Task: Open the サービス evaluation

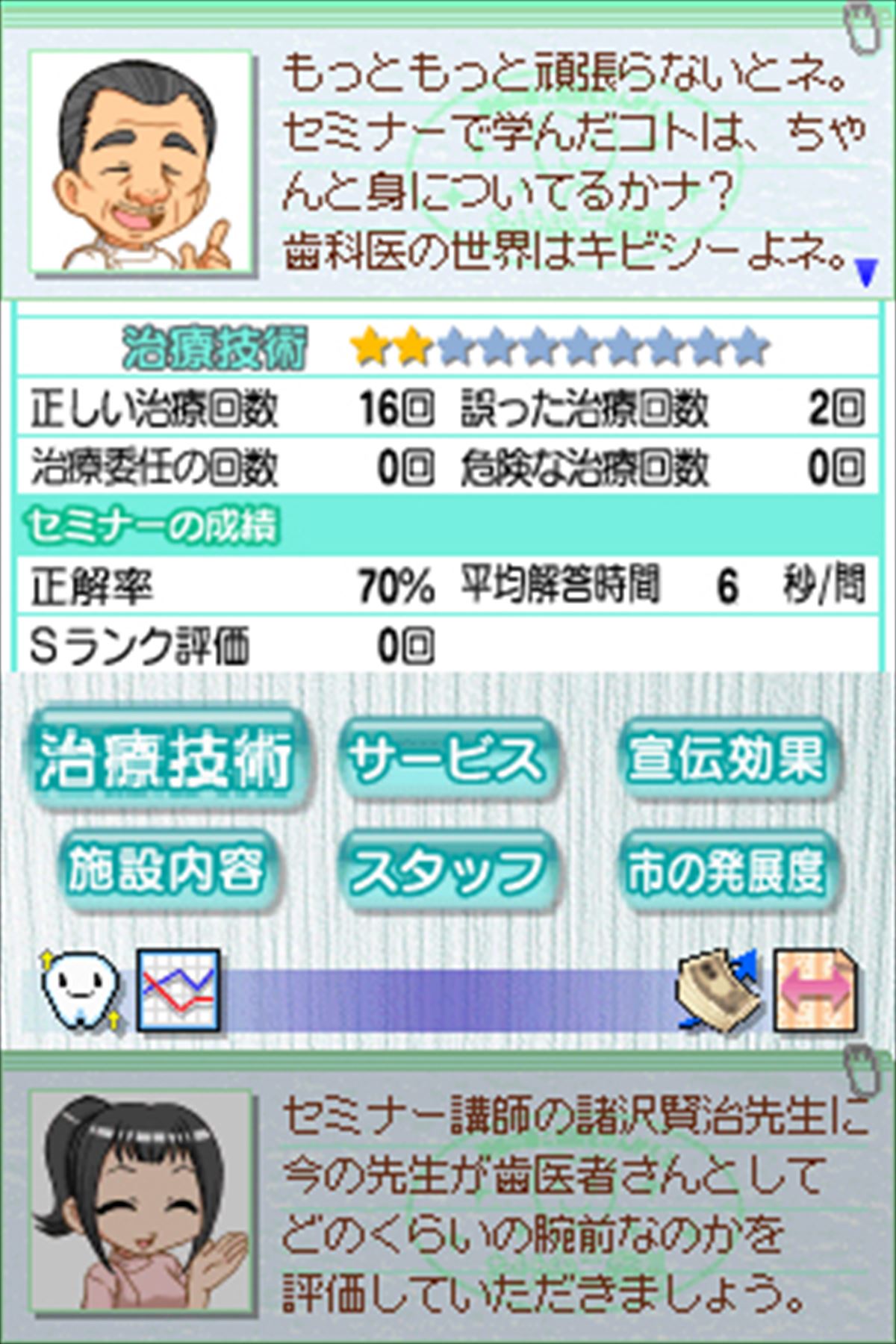Action: point(448,760)
